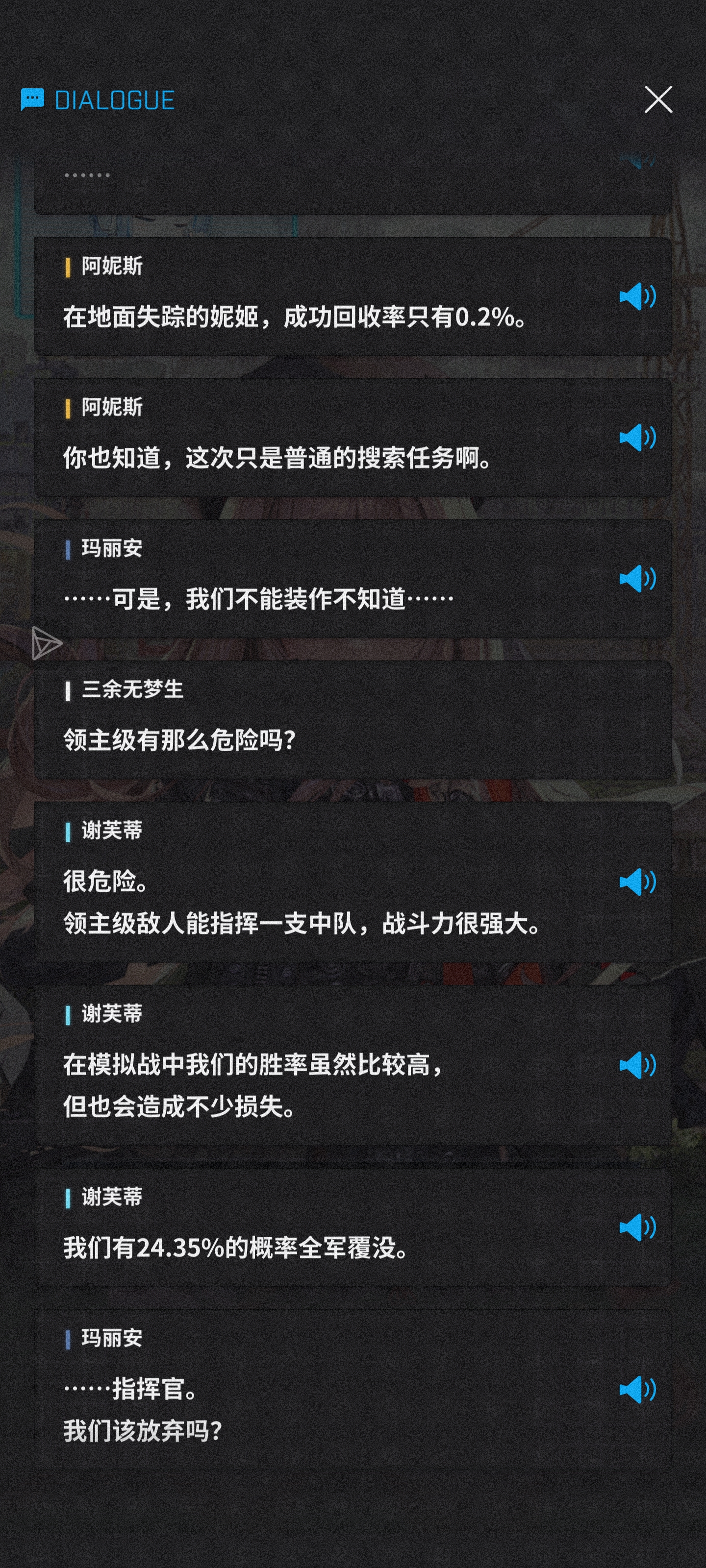Play 谢芙蒂's line about simulated battle win rate
This screenshot has width=706, height=1568.
[x=637, y=1065]
